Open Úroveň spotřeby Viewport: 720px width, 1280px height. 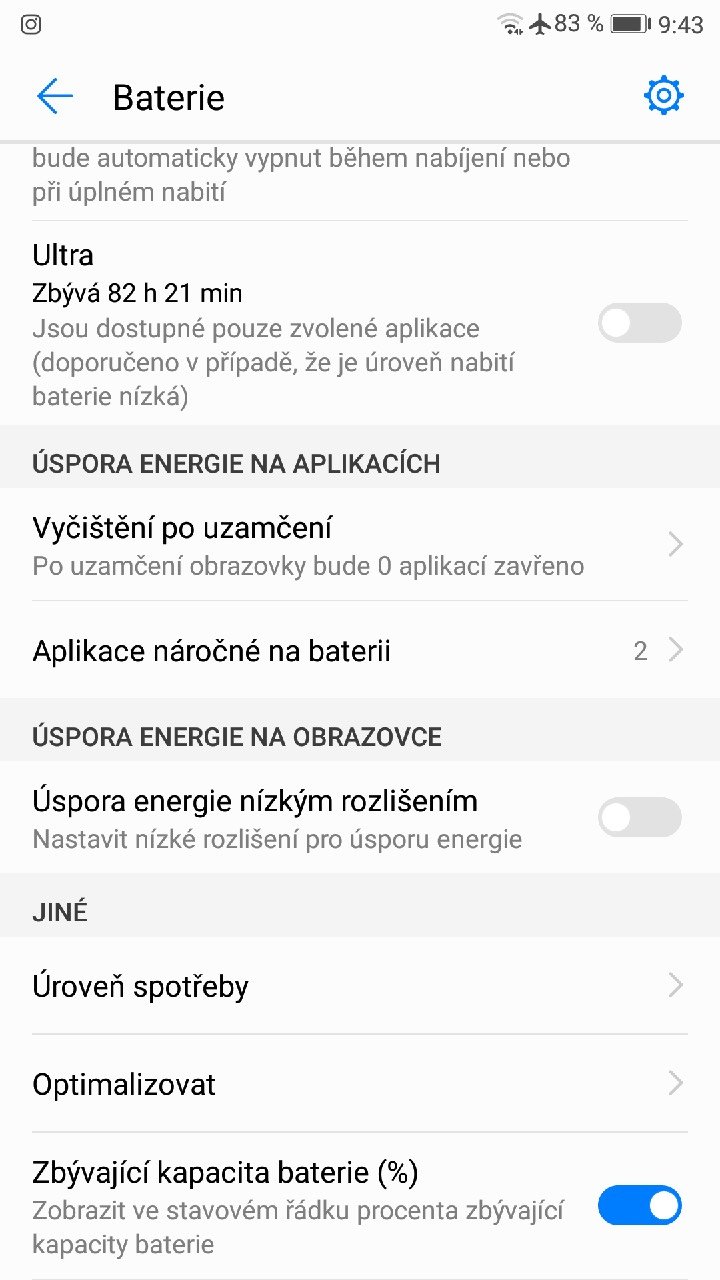click(360, 986)
